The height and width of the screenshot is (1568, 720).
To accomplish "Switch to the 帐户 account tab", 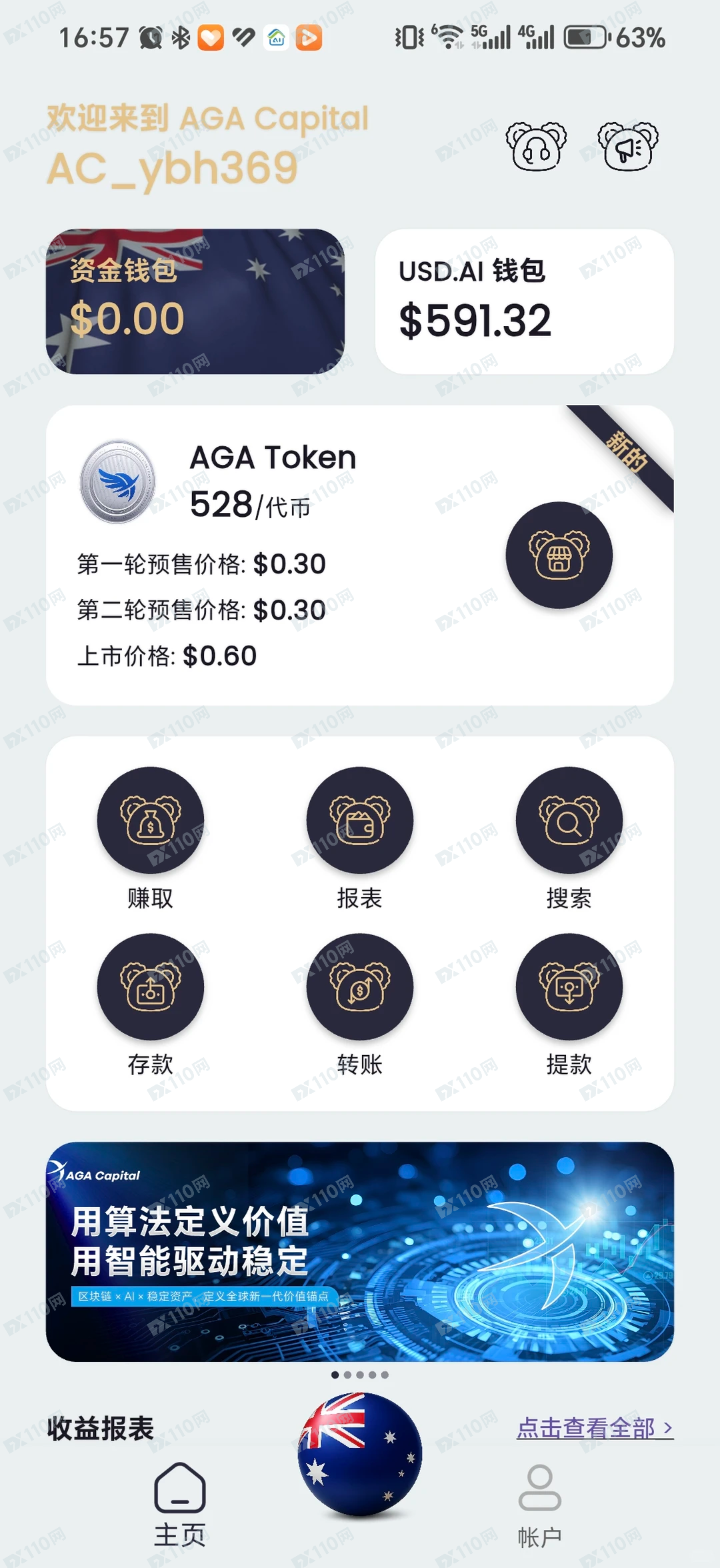I will click(541, 1514).
